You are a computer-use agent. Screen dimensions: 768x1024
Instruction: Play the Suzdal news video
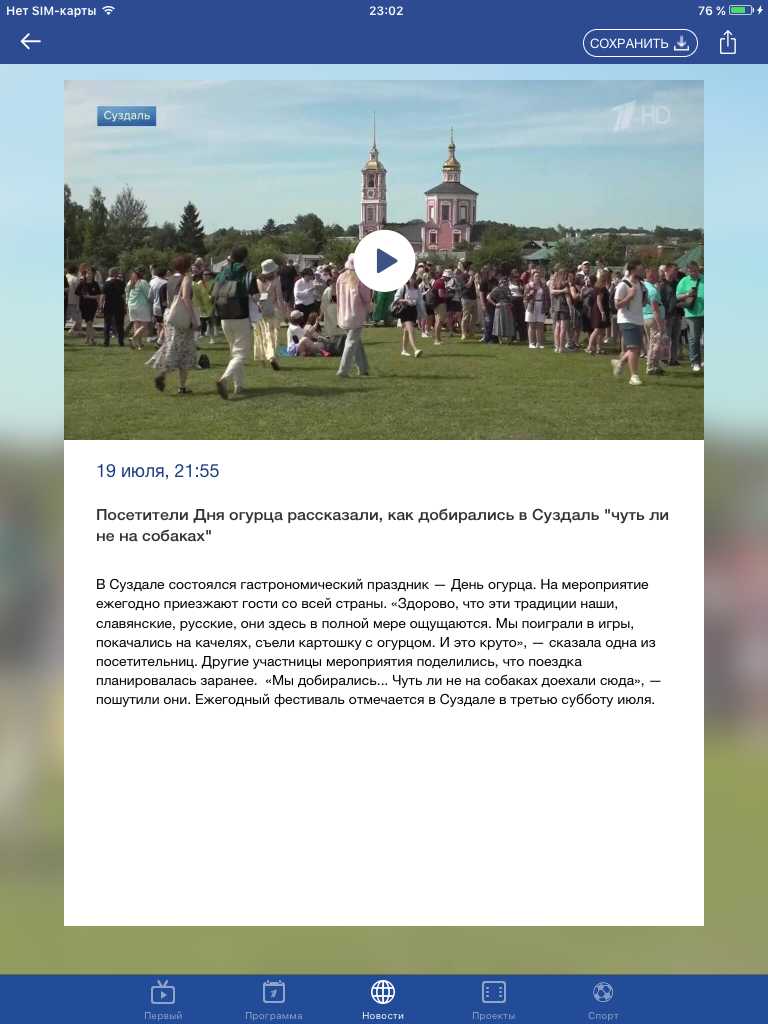click(384, 261)
